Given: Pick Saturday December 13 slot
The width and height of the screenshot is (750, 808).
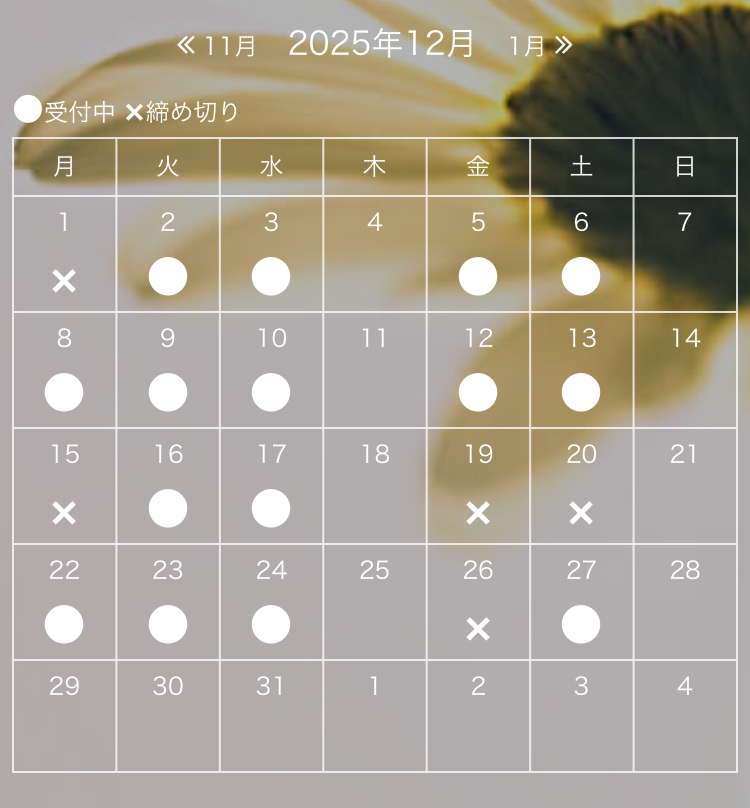Looking at the screenshot, I should click(x=581, y=393).
